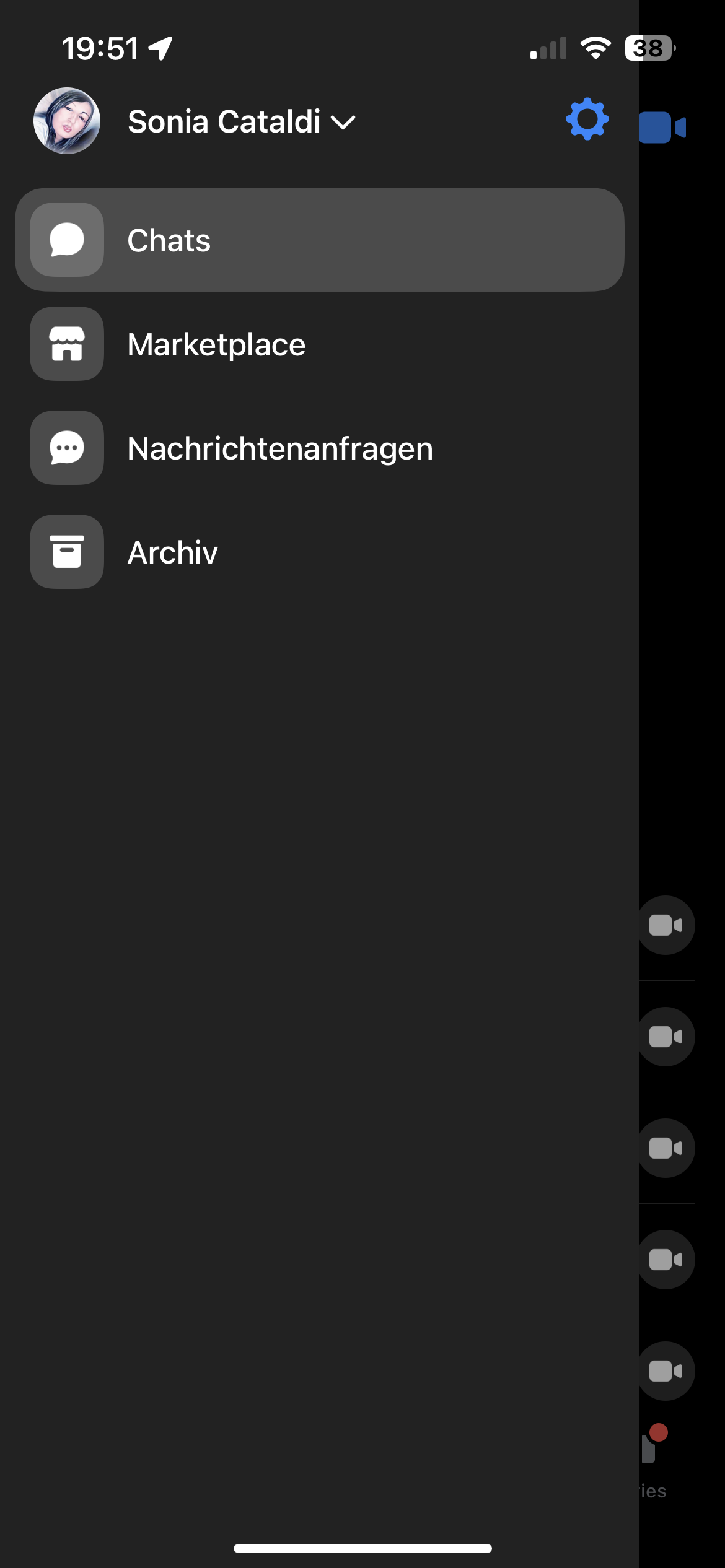Open the settings gear icon

[587, 120]
